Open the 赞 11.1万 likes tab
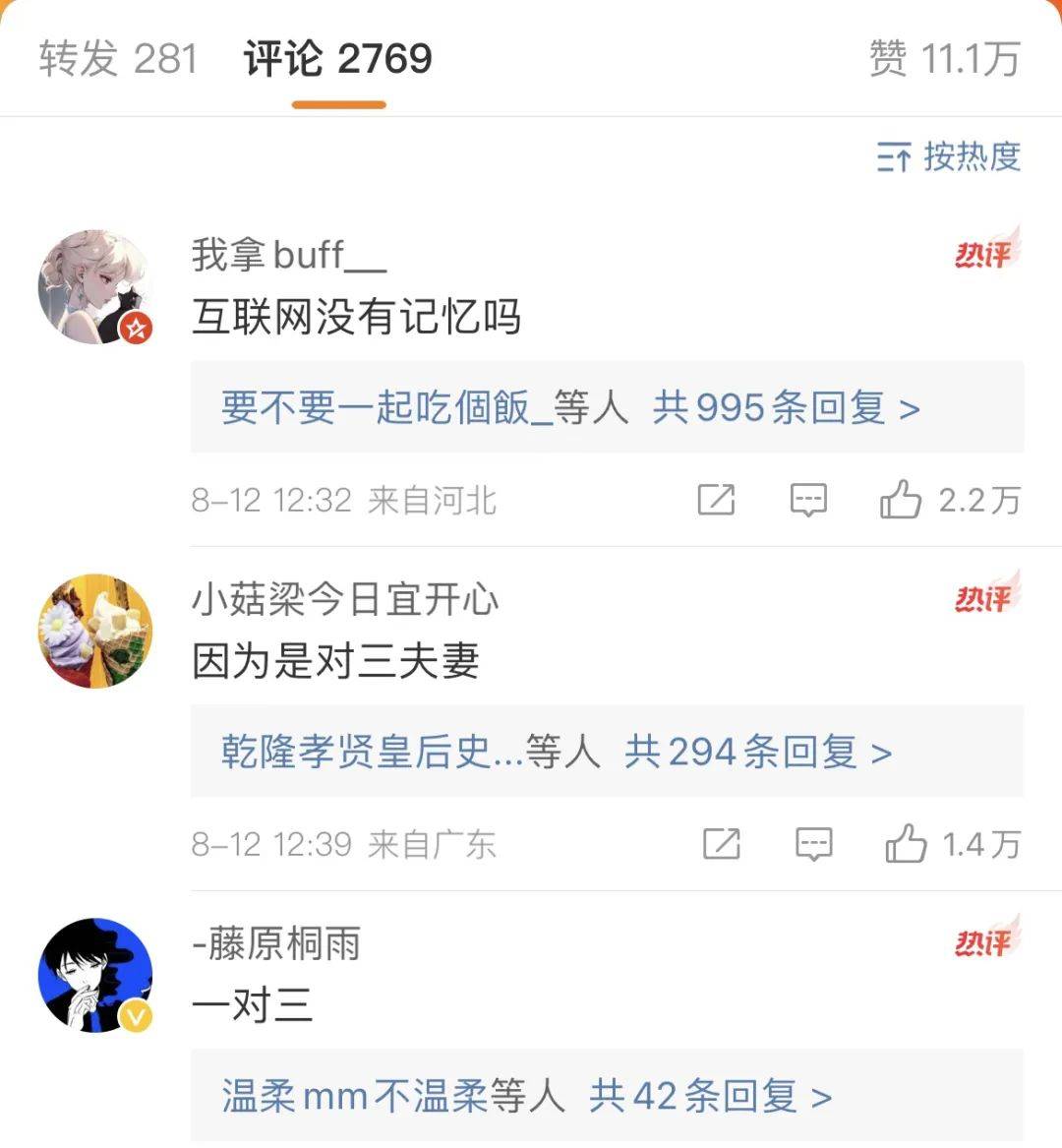Viewport: 1062px width, 1148px height. [944, 59]
